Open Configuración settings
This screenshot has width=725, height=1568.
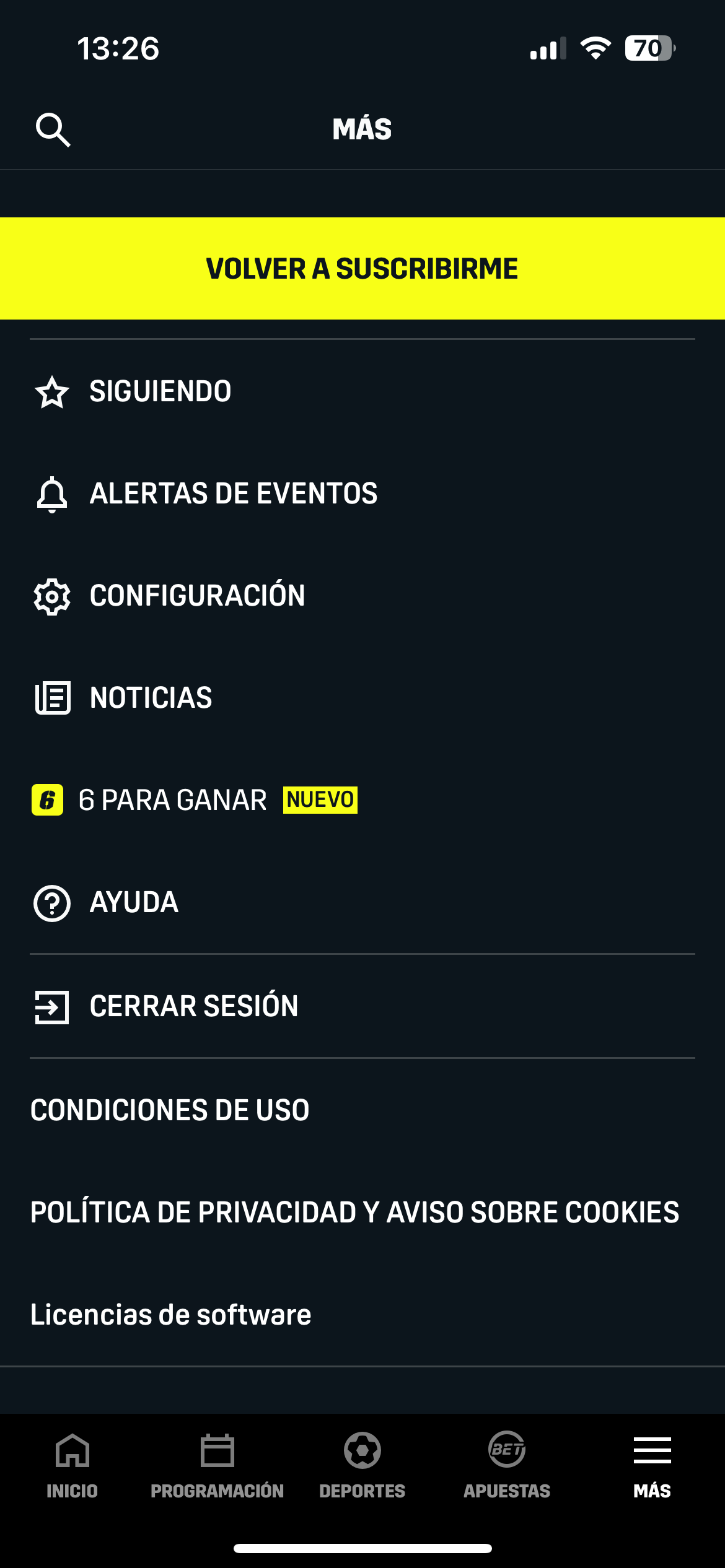click(x=197, y=596)
